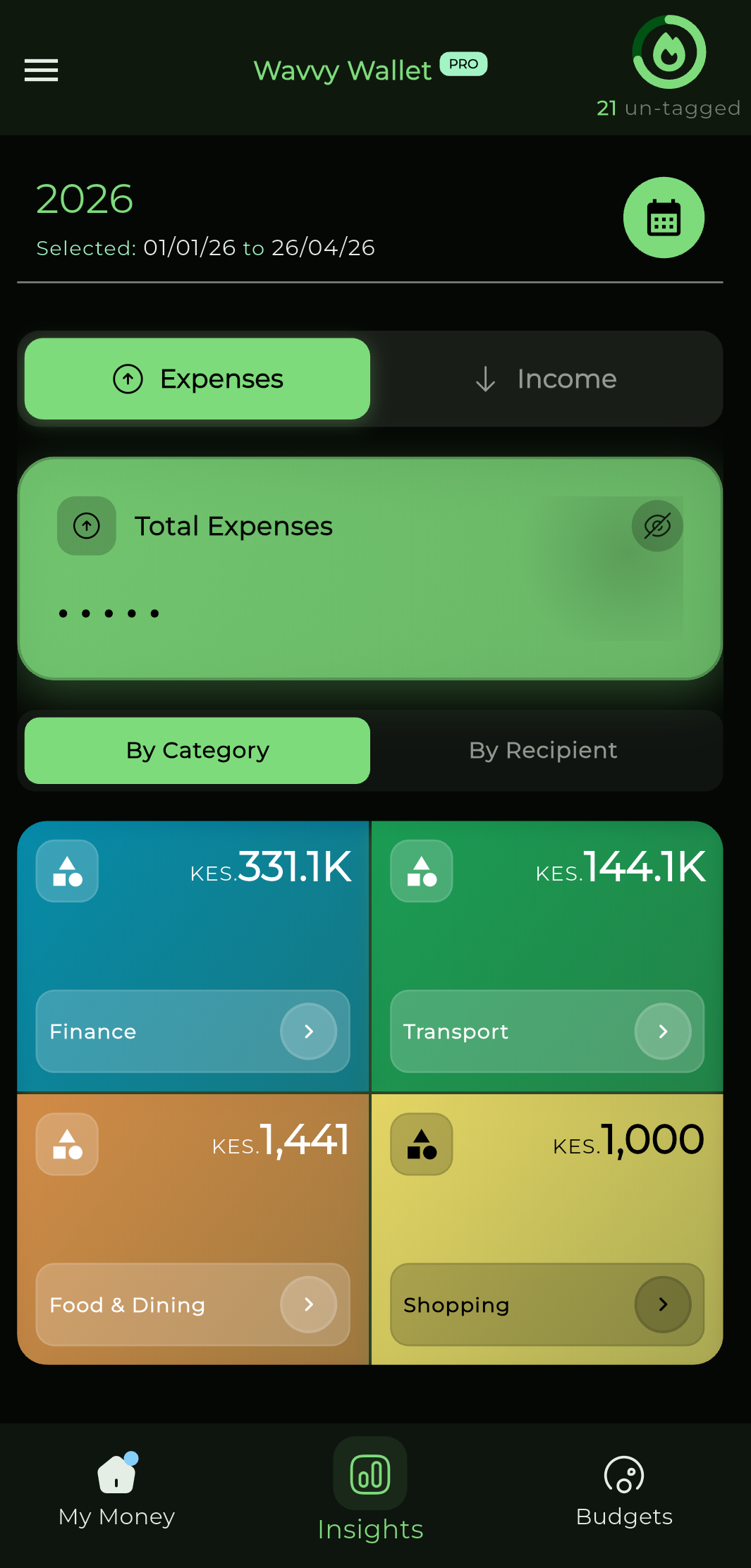Screen dimensions: 751x1568
Task: Click the 21 un-tagged label
Action: click(x=667, y=108)
